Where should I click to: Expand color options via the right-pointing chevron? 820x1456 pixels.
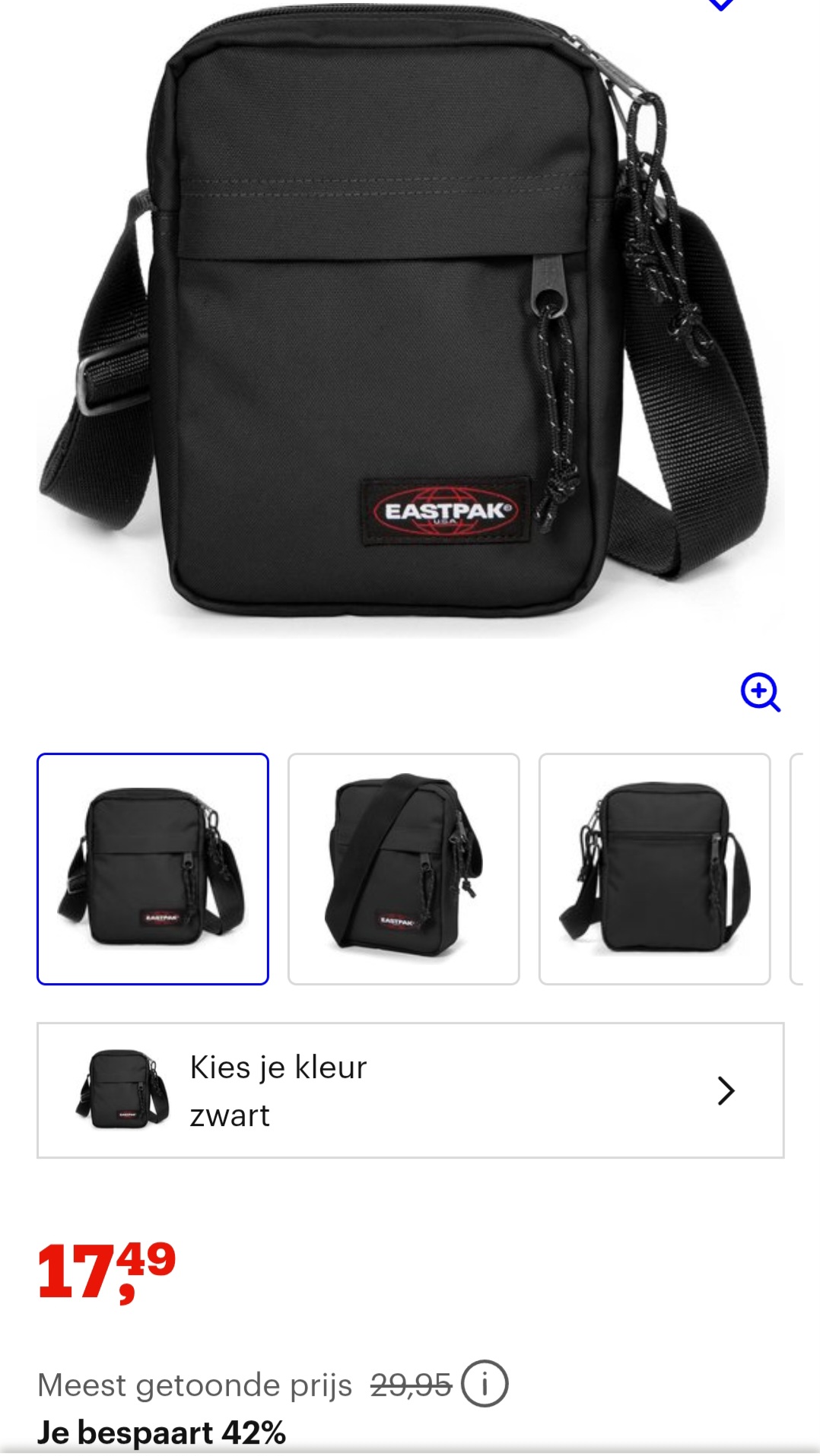(x=725, y=1090)
